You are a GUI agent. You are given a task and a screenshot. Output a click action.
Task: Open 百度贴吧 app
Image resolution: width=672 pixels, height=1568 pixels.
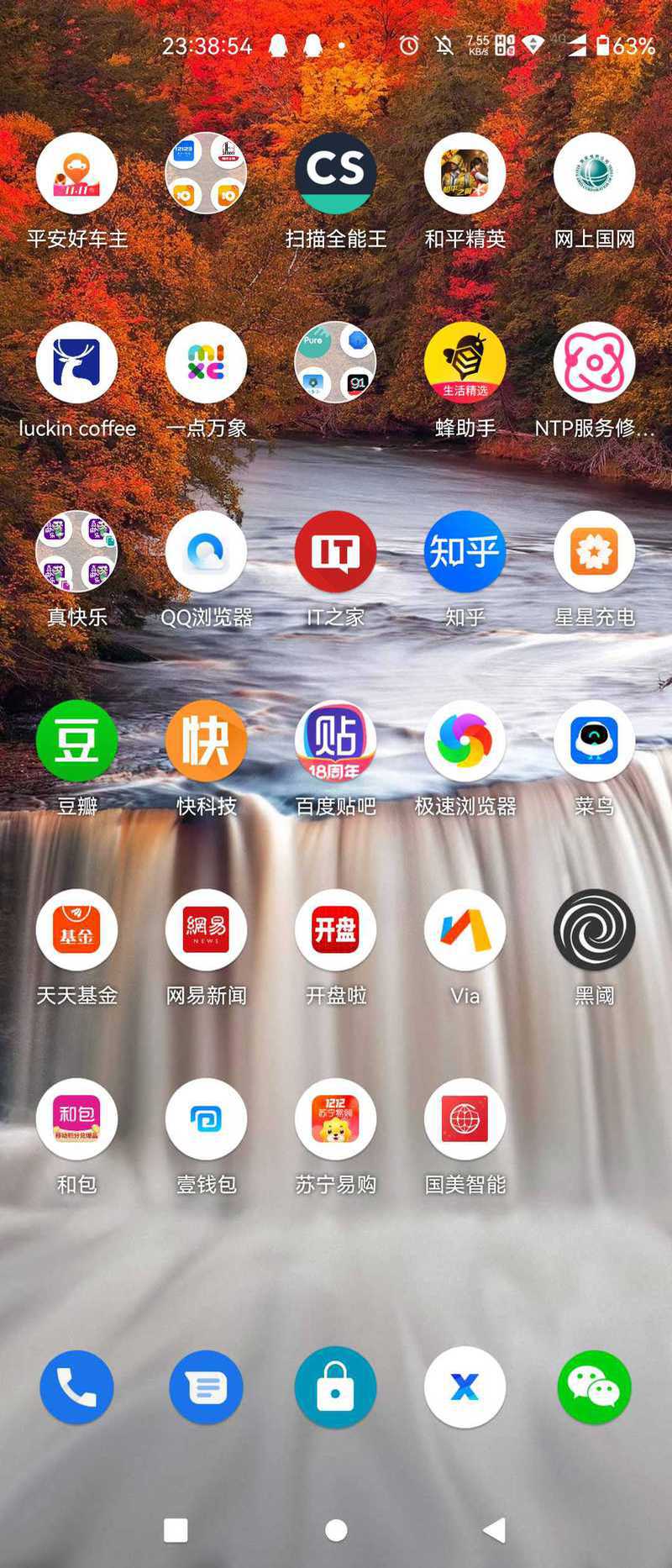coord(335,741)
